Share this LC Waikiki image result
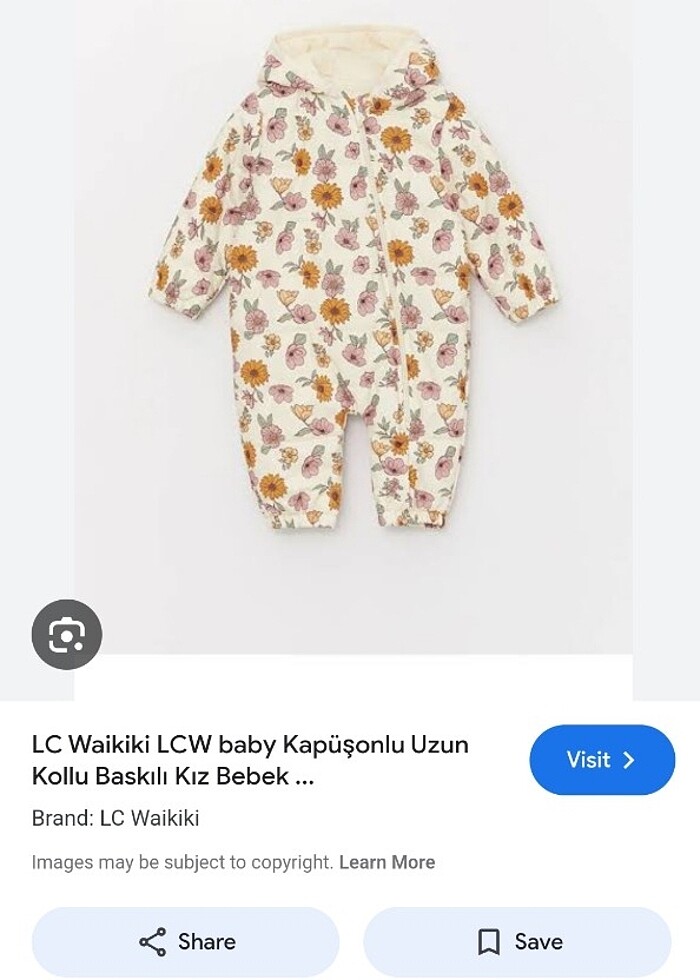700x980 pixels. 186,942
